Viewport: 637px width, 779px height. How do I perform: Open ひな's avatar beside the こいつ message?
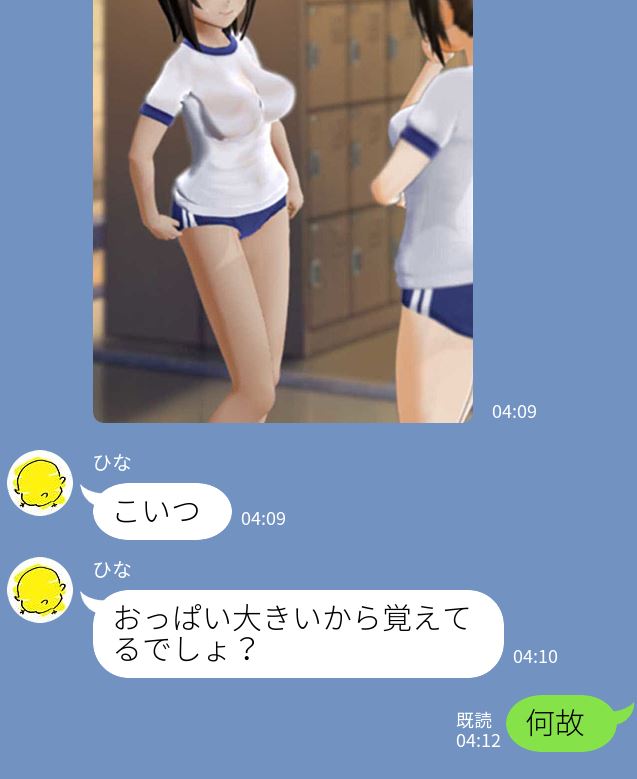tap(40, 483)
